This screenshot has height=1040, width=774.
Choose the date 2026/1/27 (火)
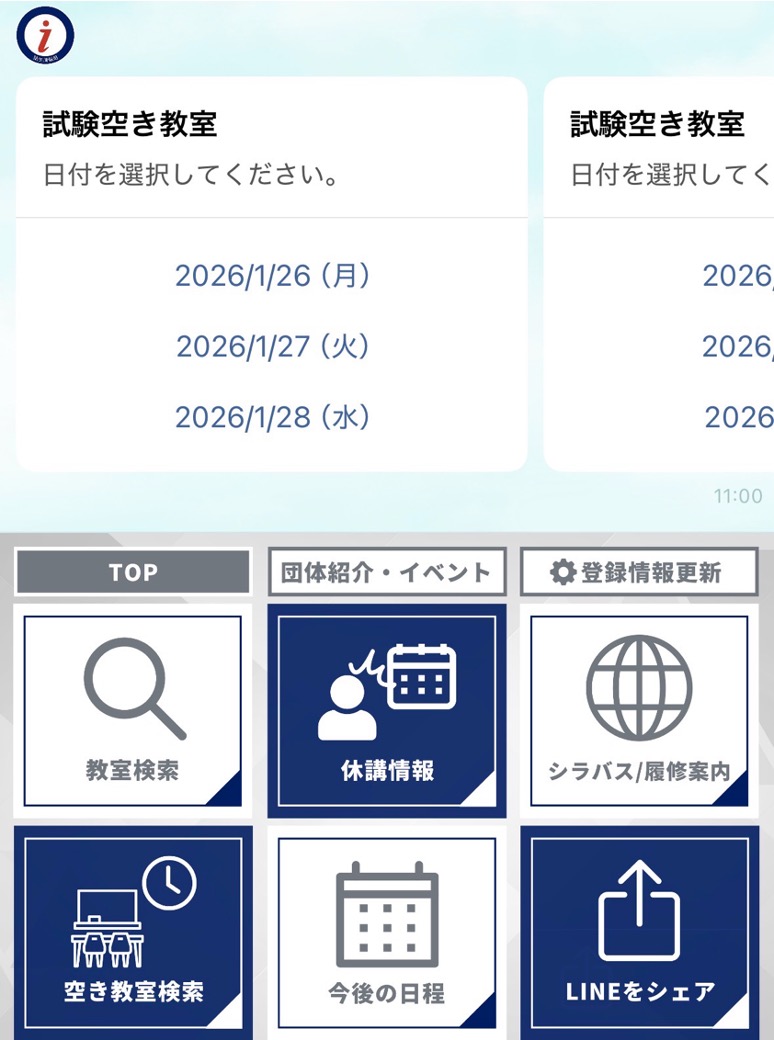coord(272,346)
